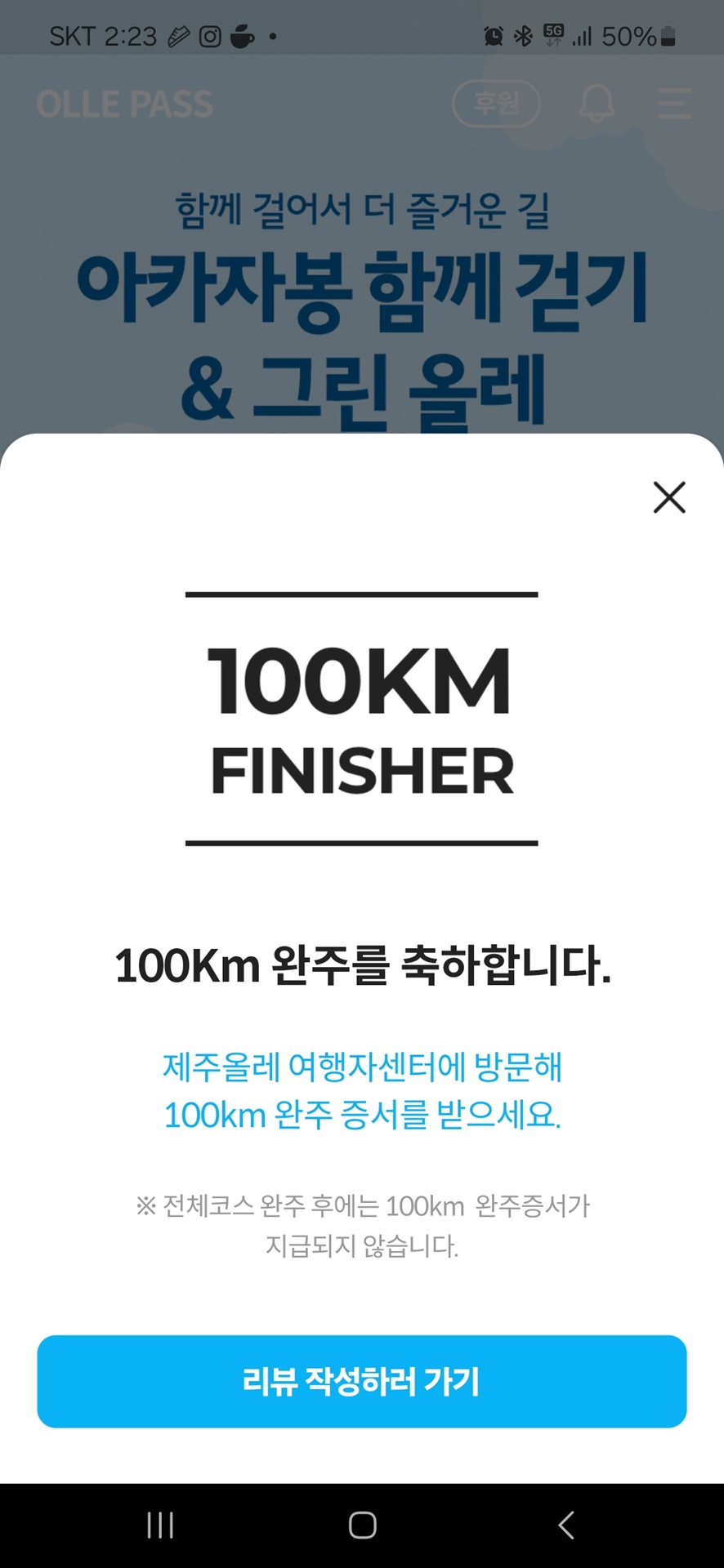
Task: Open the recent apps screen
Action: tap(160, 1525)
